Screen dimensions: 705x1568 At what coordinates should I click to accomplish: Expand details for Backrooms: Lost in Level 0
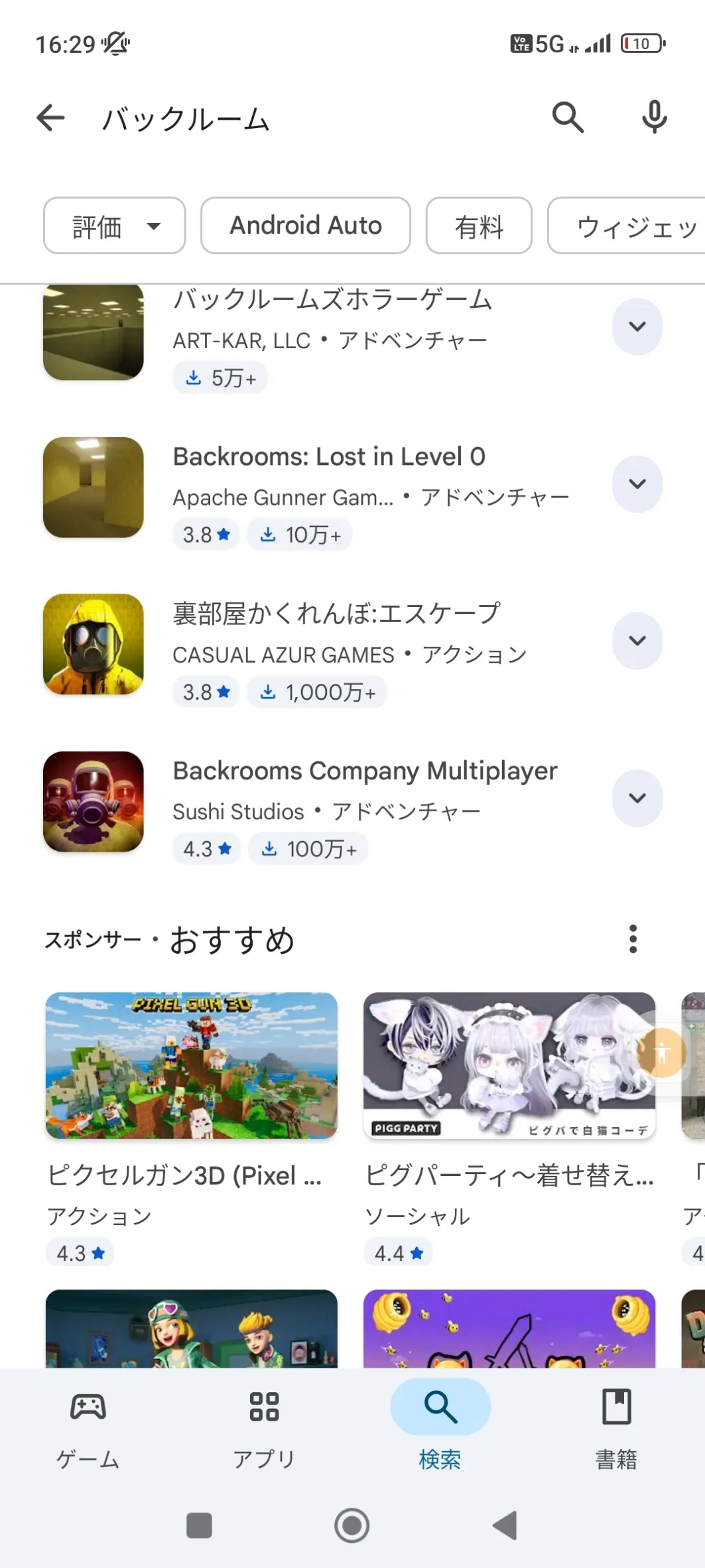click(x=637, y=484)
